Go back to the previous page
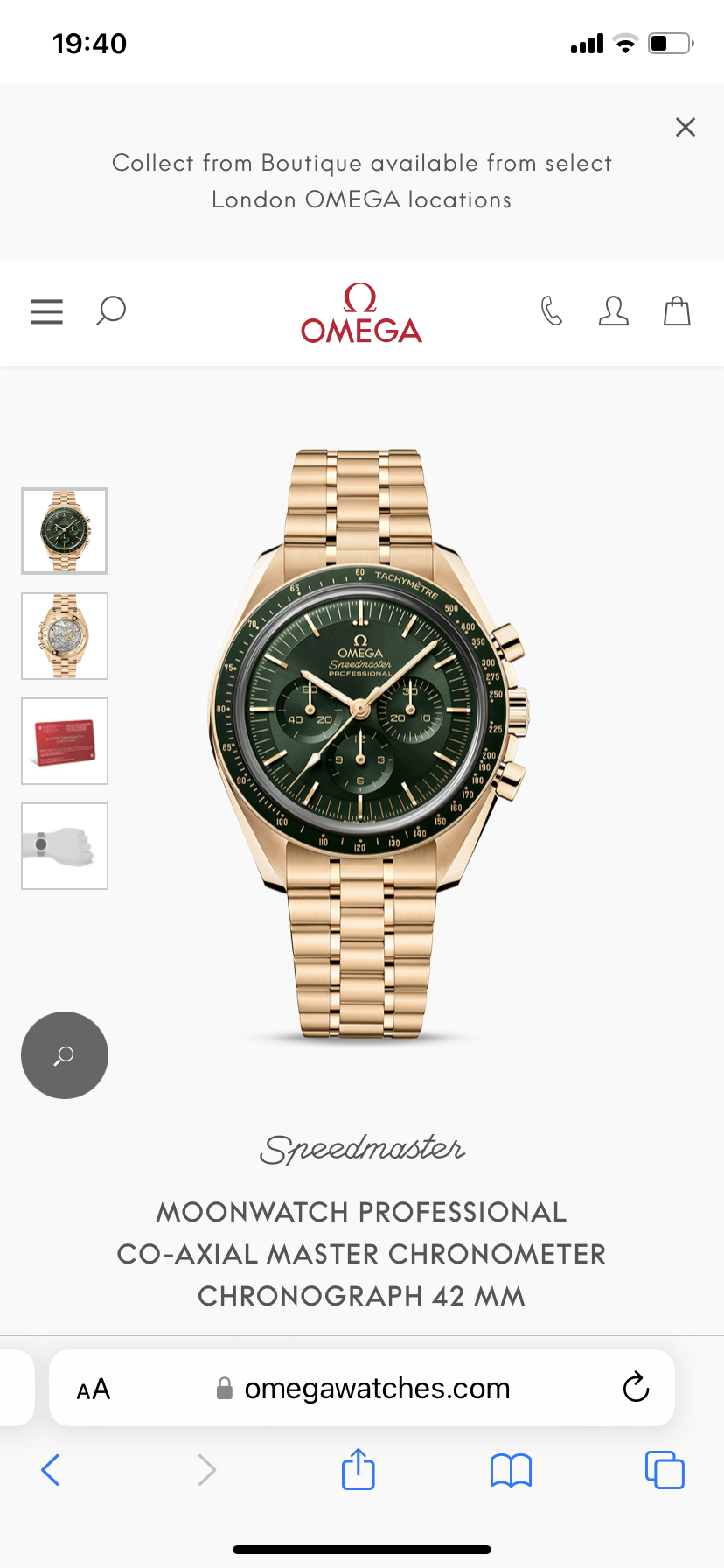 (51, 1470)
